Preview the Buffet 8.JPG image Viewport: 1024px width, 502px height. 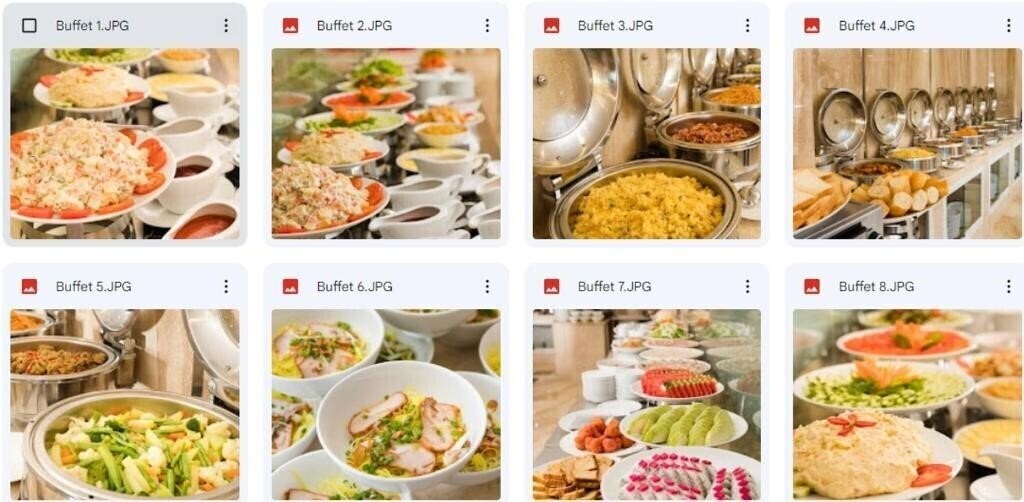(x=907, y=404)
